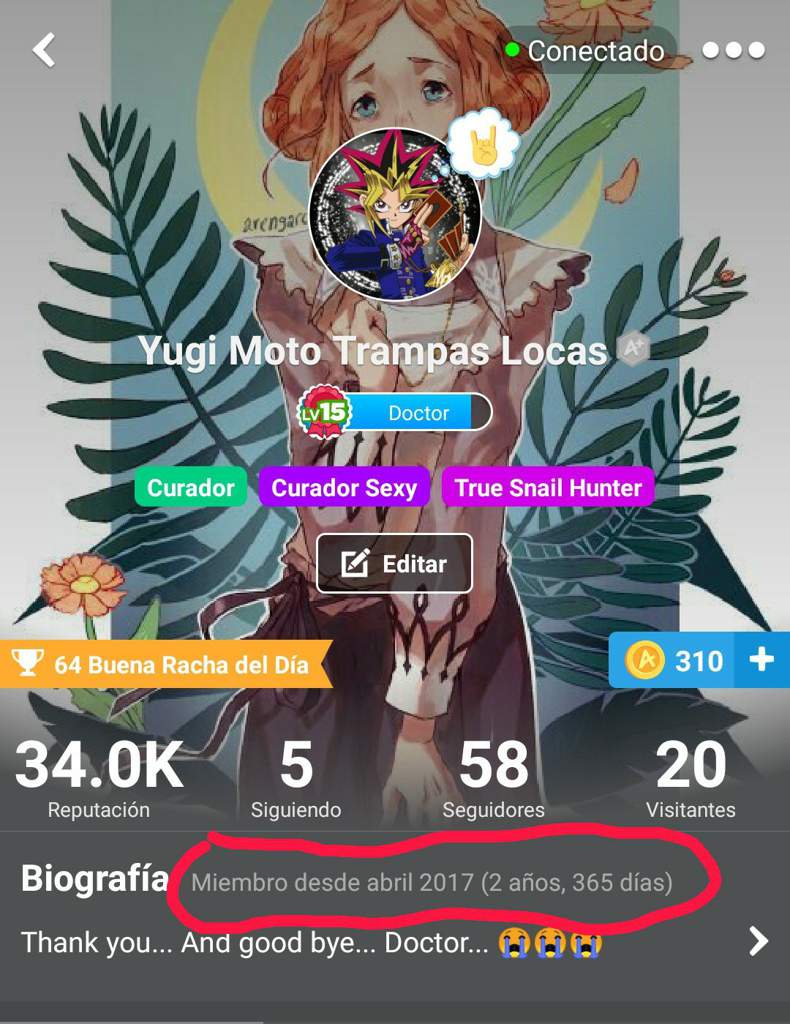
Task: Tap the Curador Sexy title chip
Action: (344, 488)
